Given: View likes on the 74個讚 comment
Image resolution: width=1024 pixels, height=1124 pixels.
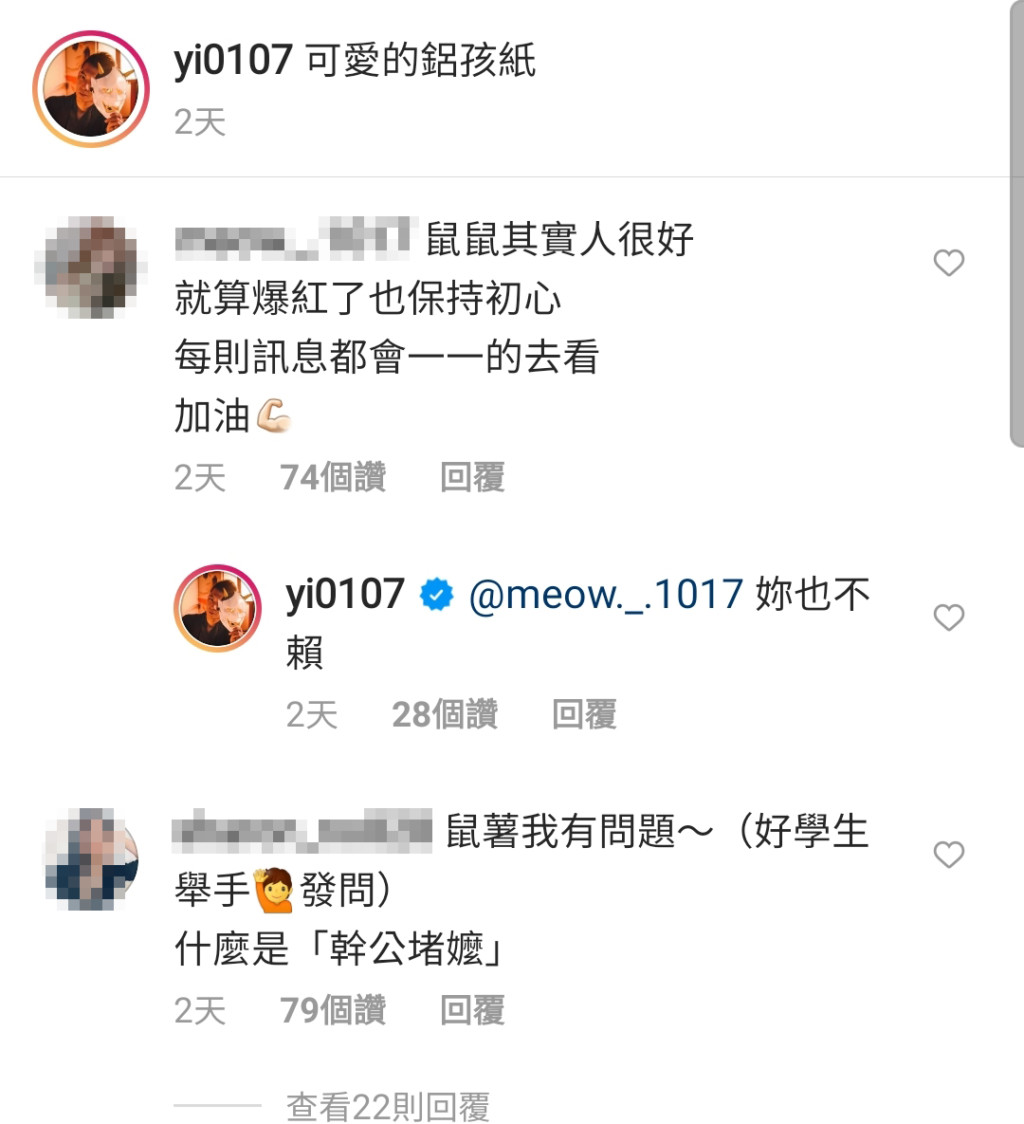Looking at the screenshot, I should click(x=333, y=477).
